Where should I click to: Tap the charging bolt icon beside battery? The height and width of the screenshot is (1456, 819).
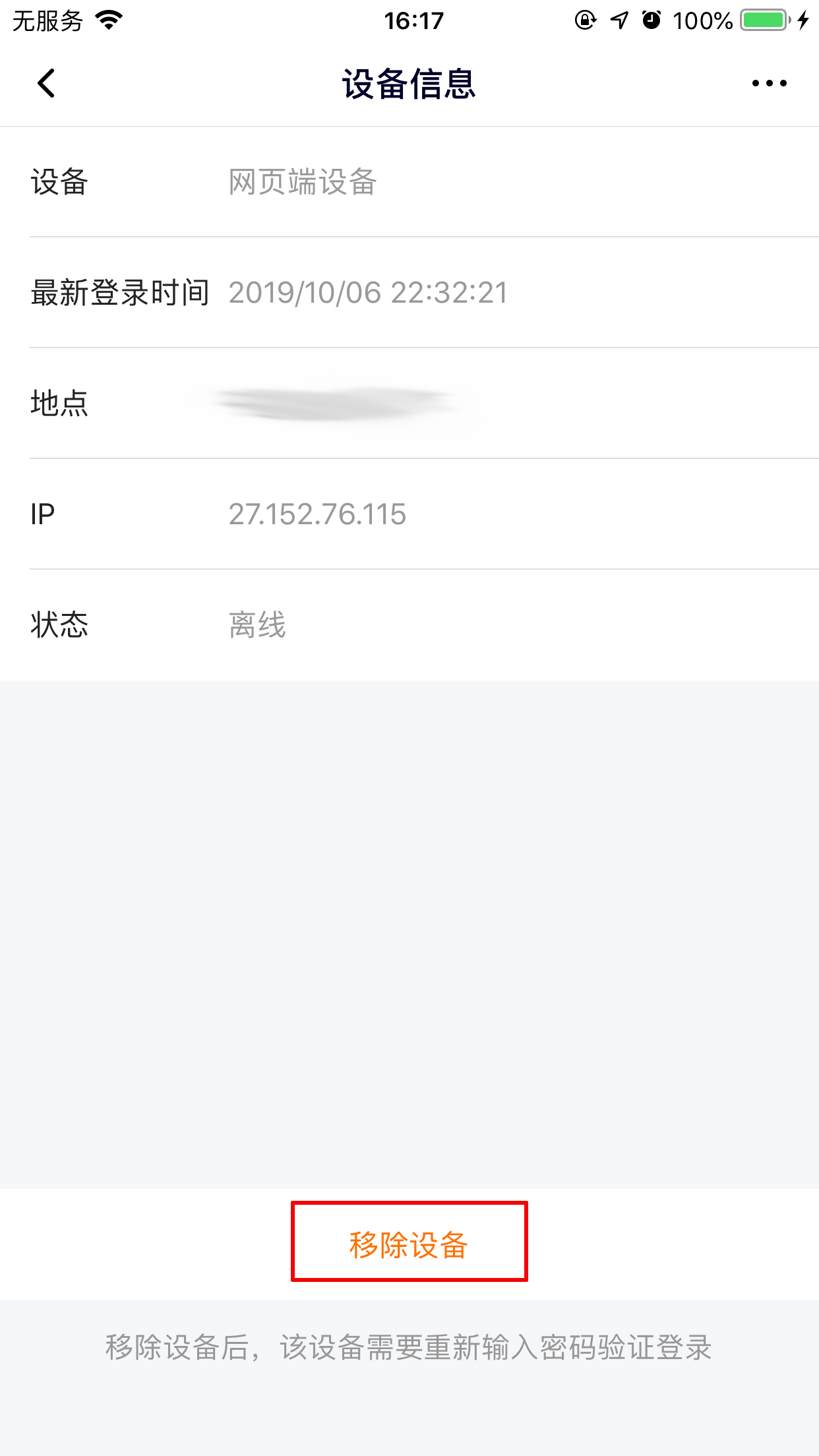(x=803, y=20)
